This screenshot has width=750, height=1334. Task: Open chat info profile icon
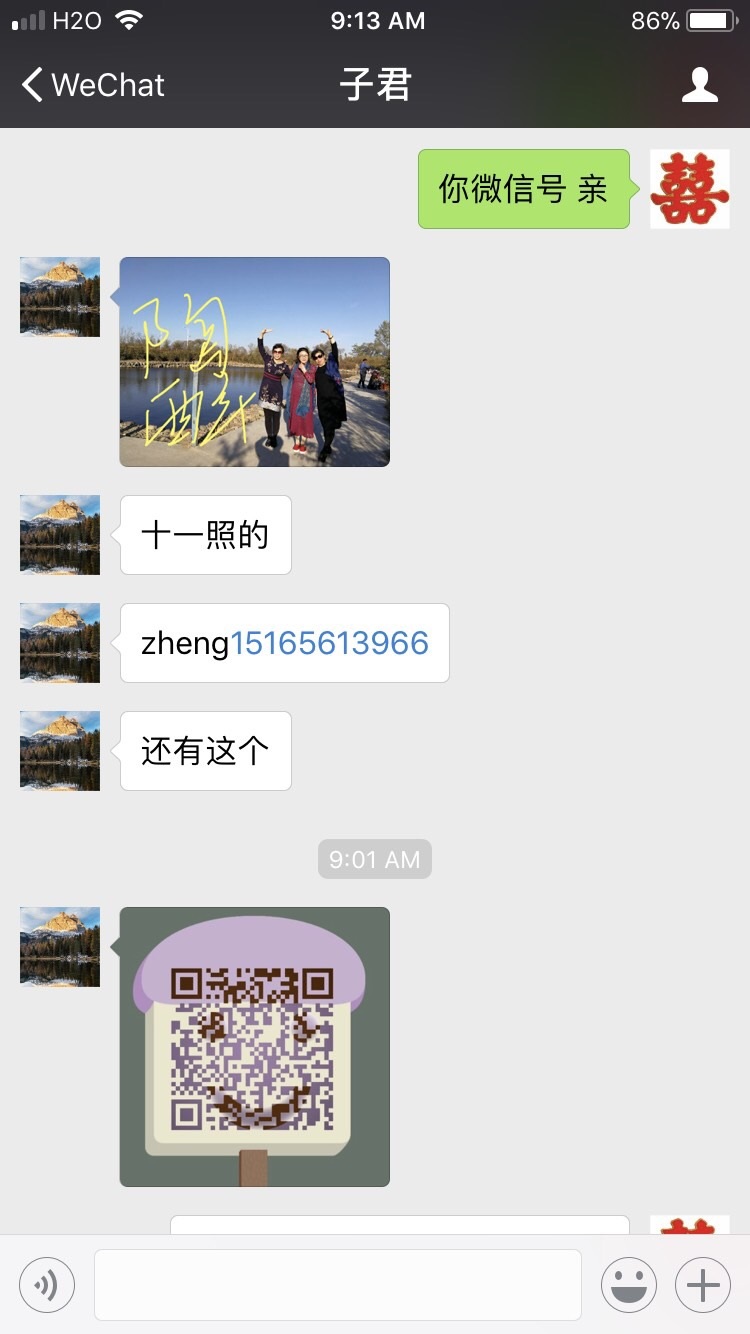pyautogui.click(x=699, y=85)
